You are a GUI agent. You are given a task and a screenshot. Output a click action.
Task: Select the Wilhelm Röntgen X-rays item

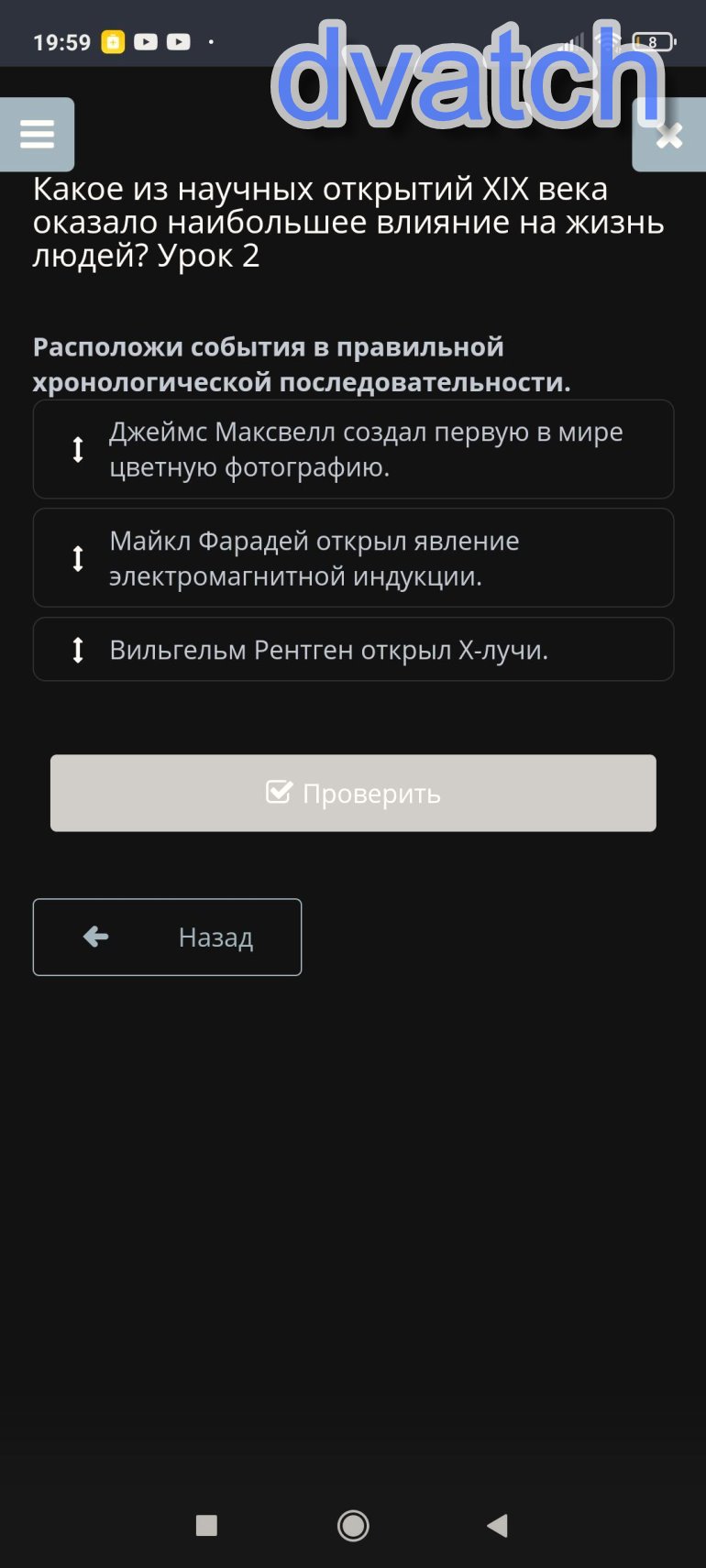tap(353, 650)
